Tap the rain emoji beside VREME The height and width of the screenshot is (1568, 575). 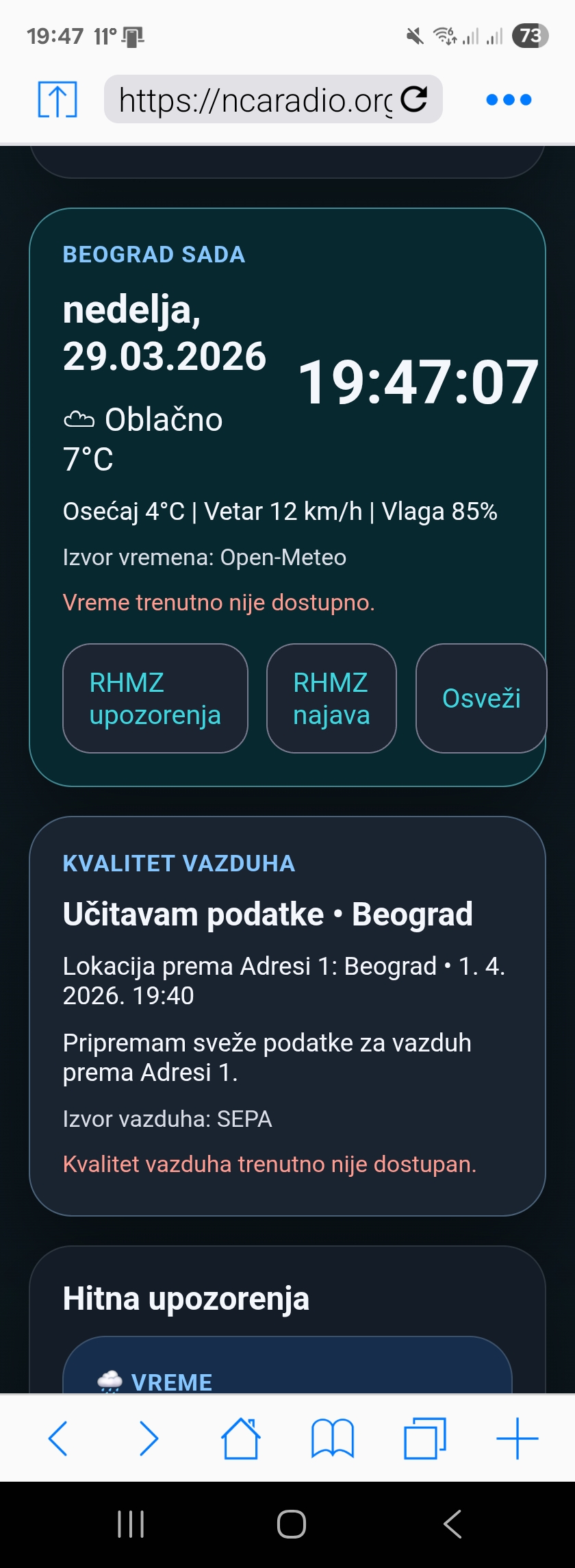[110, 1380]
